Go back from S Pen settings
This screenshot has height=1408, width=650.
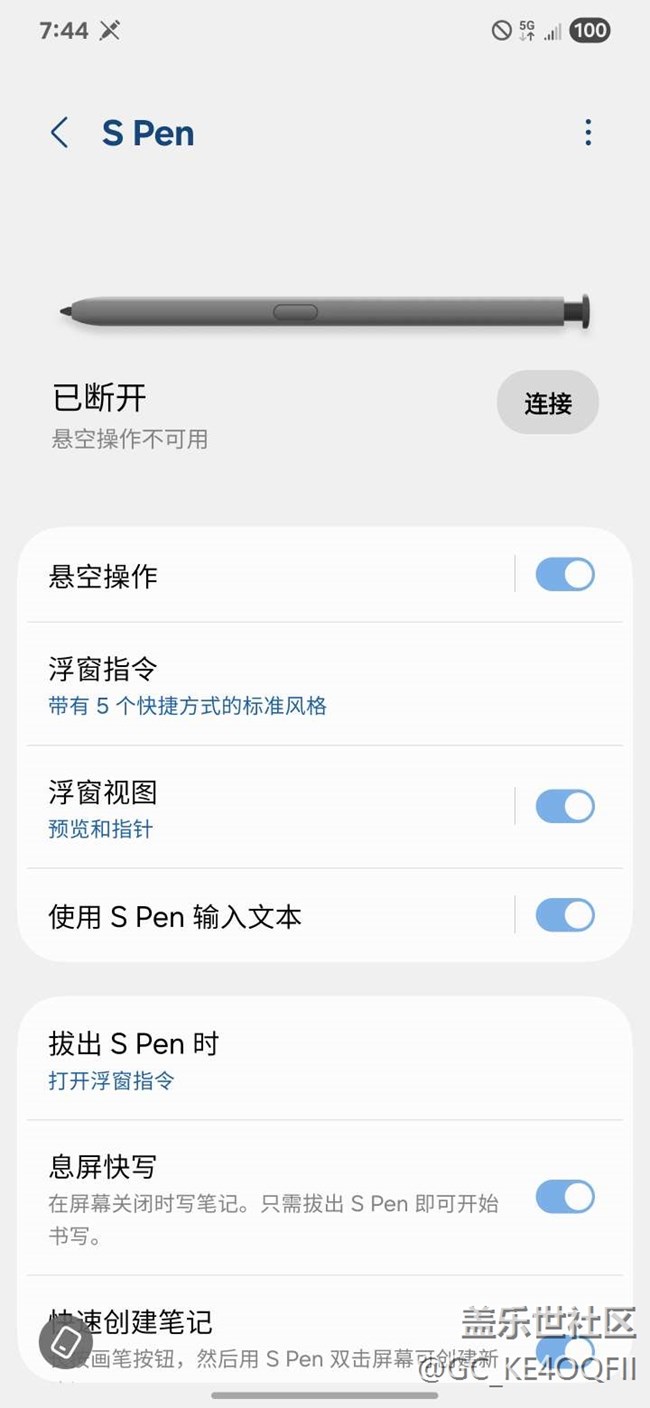coord(60,133)
